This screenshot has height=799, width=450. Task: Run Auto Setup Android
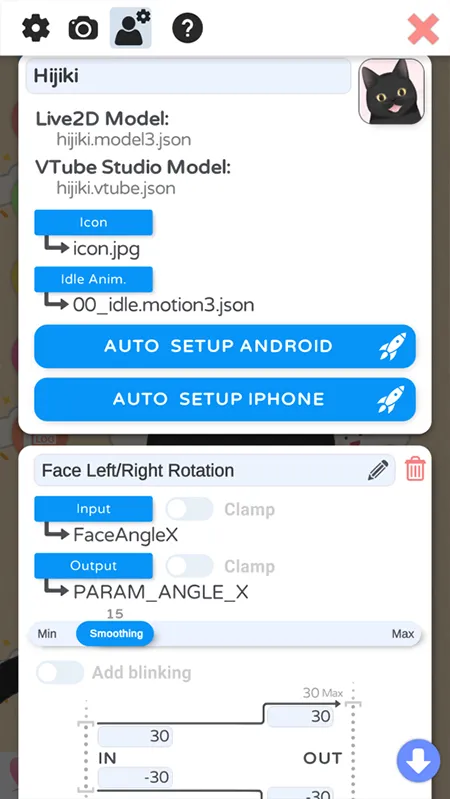click(x=225, y=347)
